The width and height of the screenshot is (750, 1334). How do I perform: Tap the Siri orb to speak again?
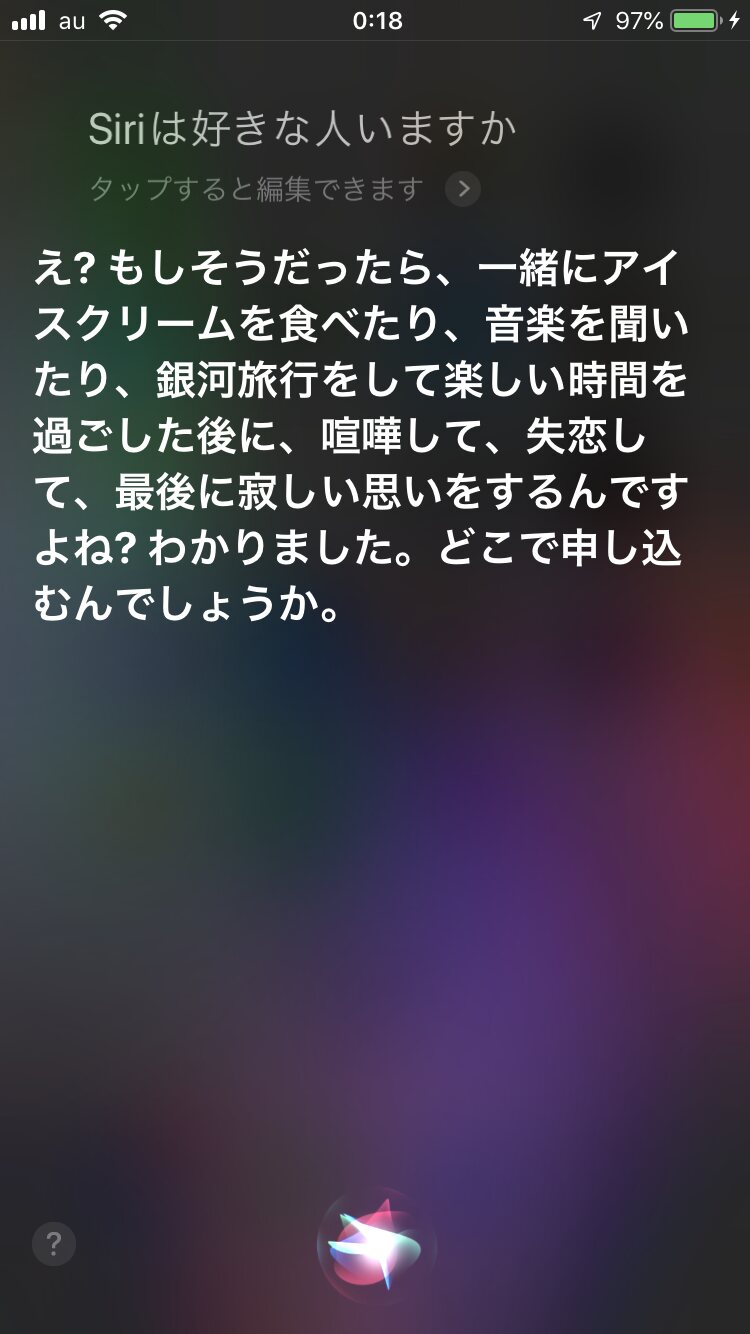point(376,1245)
